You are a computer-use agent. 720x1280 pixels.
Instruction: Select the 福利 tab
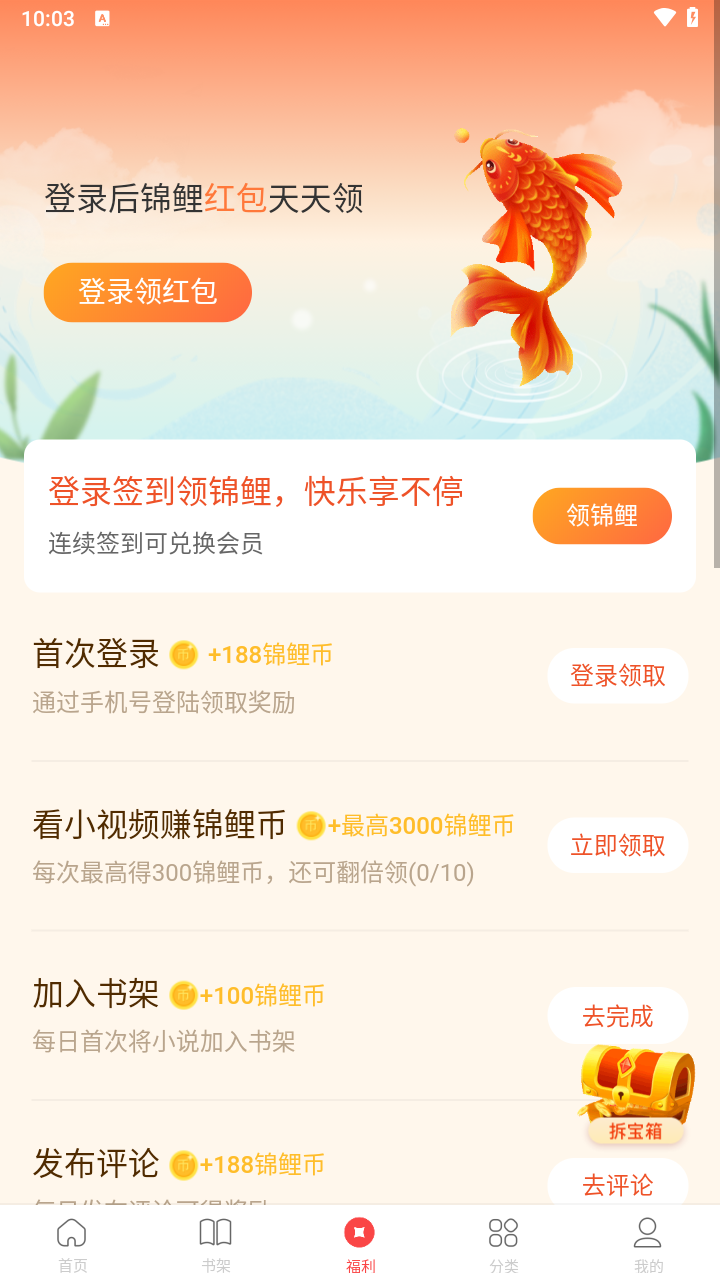point(360,1244)
